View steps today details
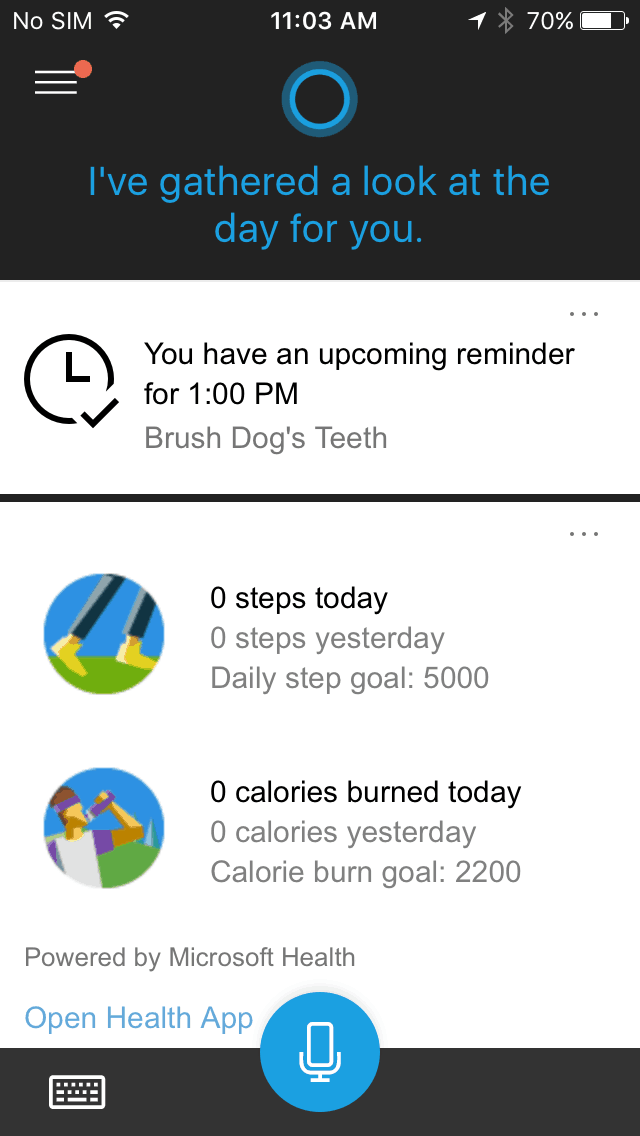Viewport: 640px width, 1136px height. point(298,598)
